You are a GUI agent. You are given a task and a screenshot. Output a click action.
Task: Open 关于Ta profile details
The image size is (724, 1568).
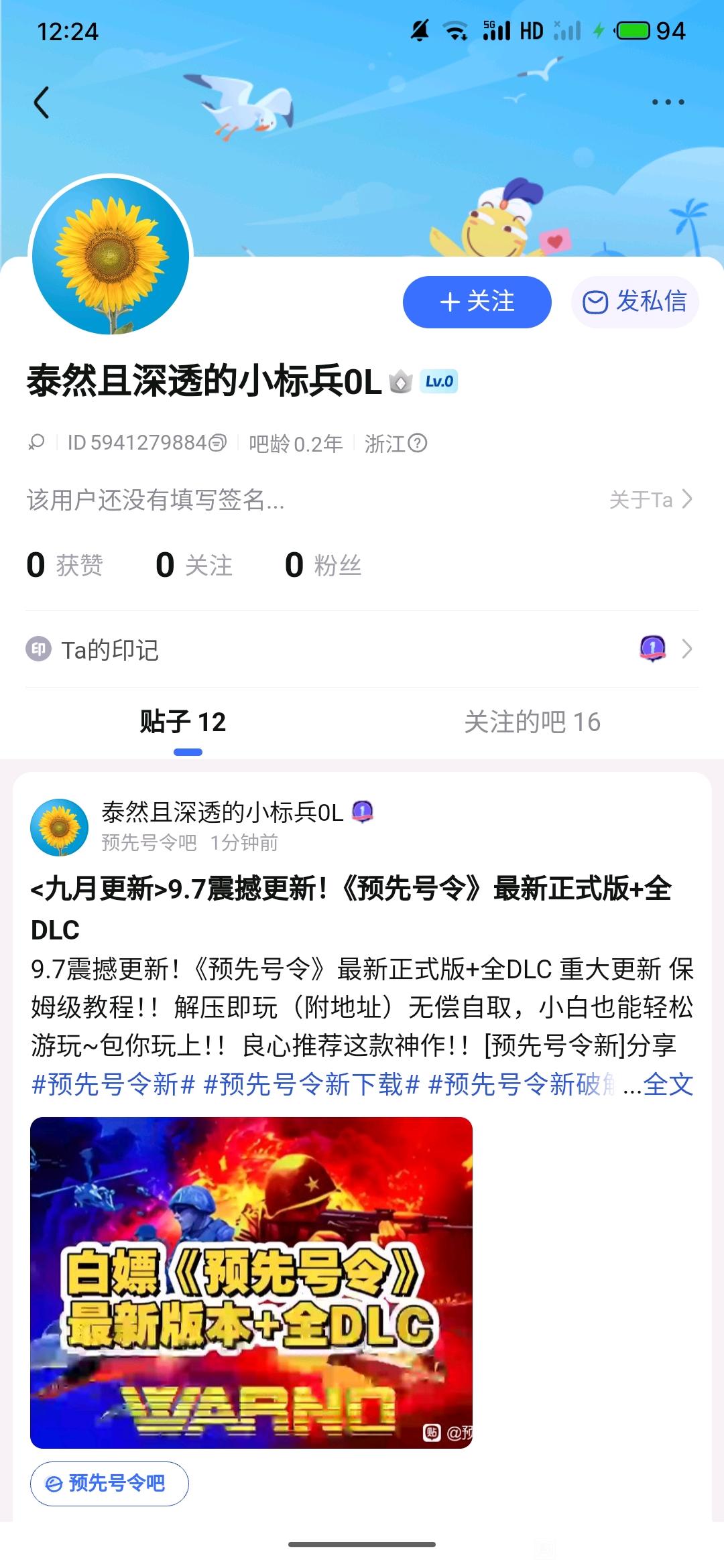650,499
